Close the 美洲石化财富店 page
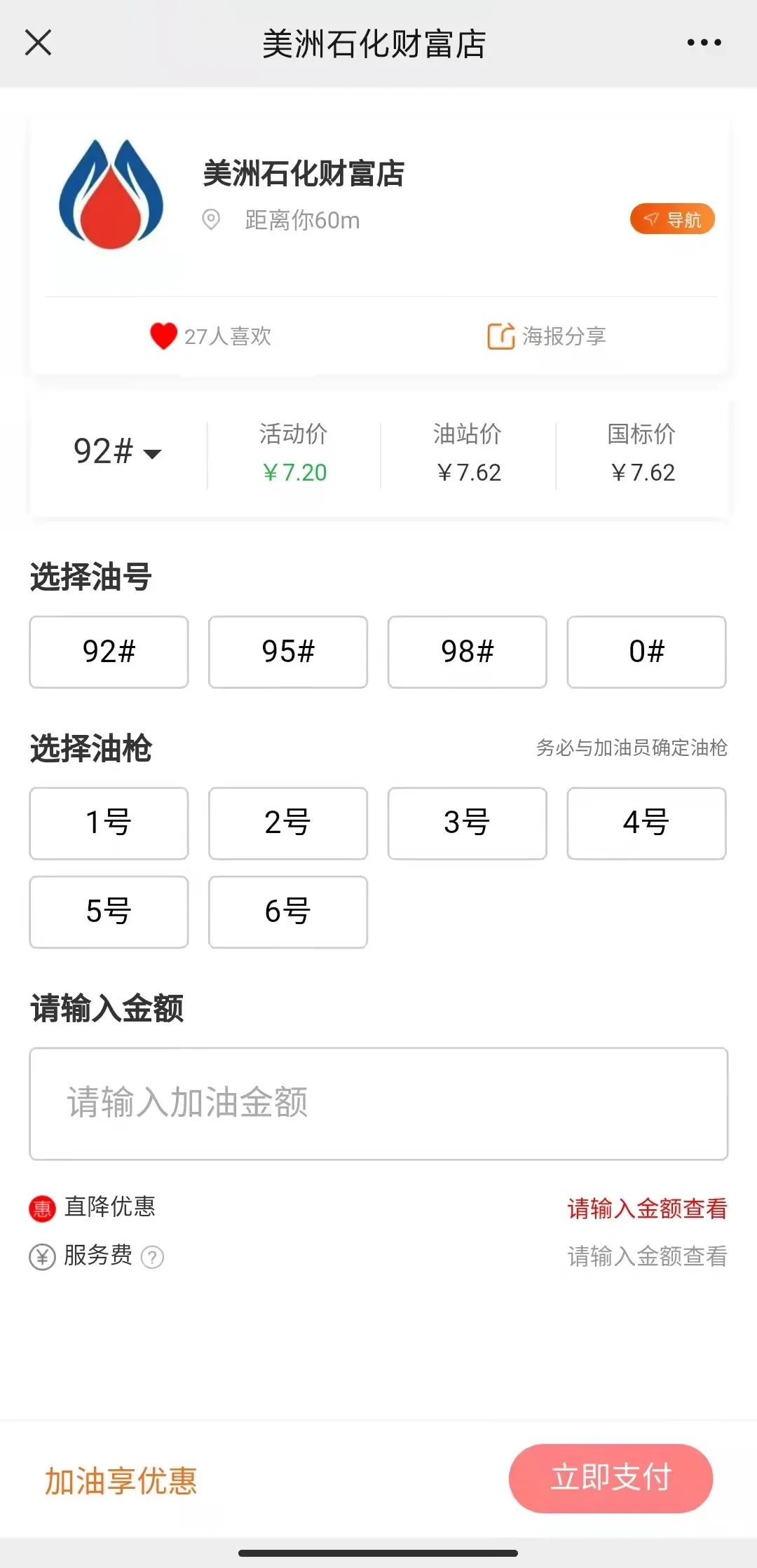757x1568 pixels. pos(39,43)
